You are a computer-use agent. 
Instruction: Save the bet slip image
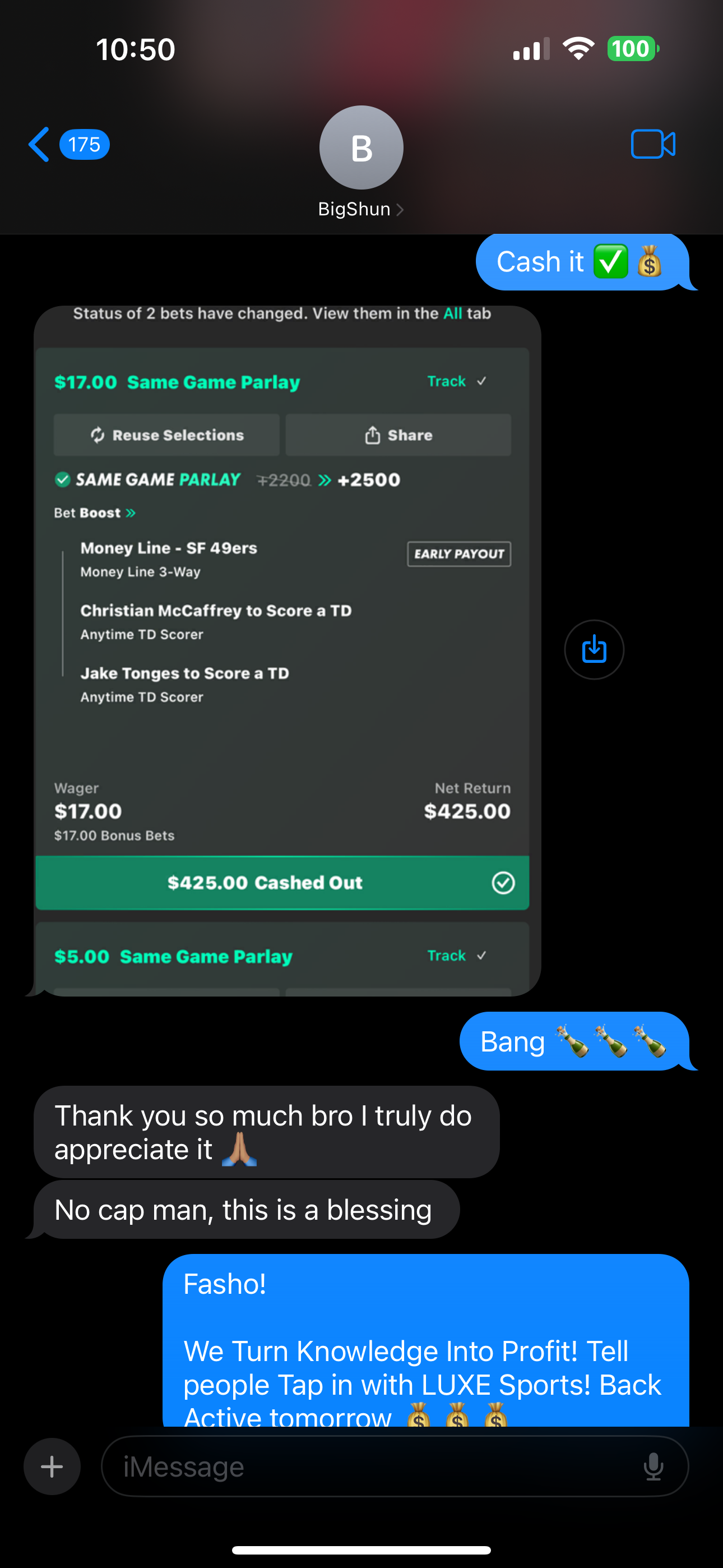point(594,649)
